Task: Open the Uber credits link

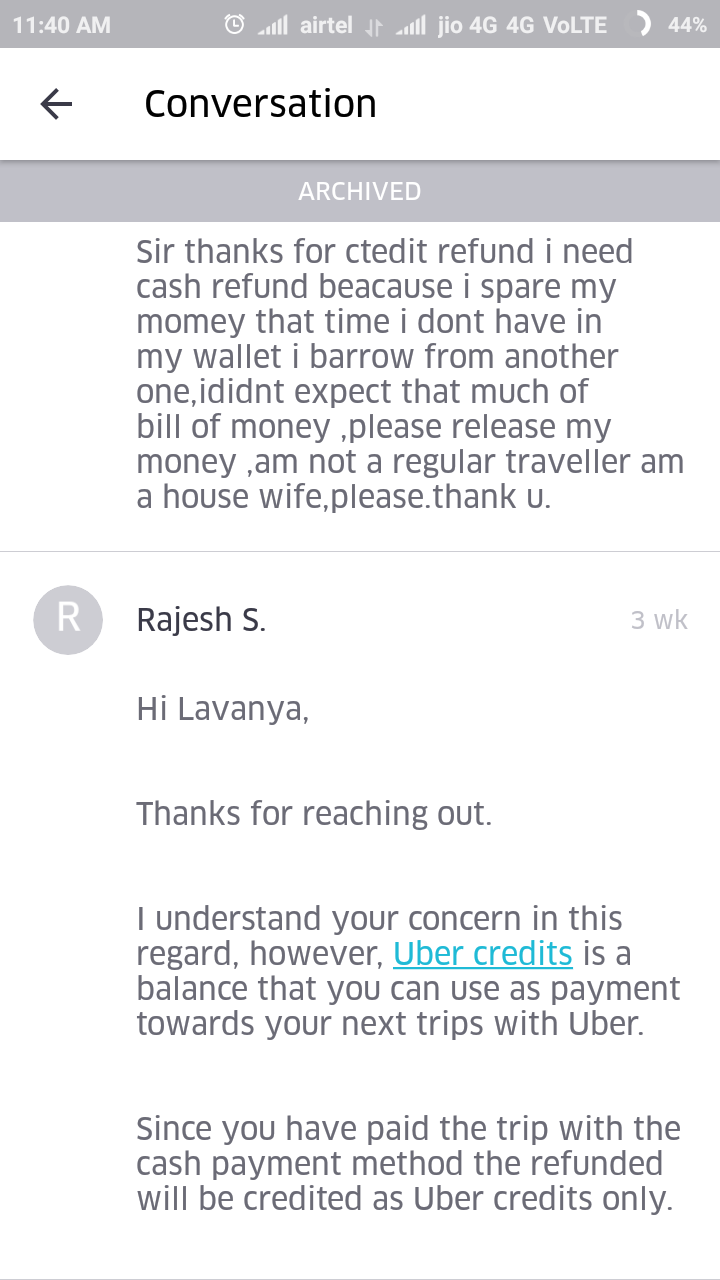Action: pos(482,954)
